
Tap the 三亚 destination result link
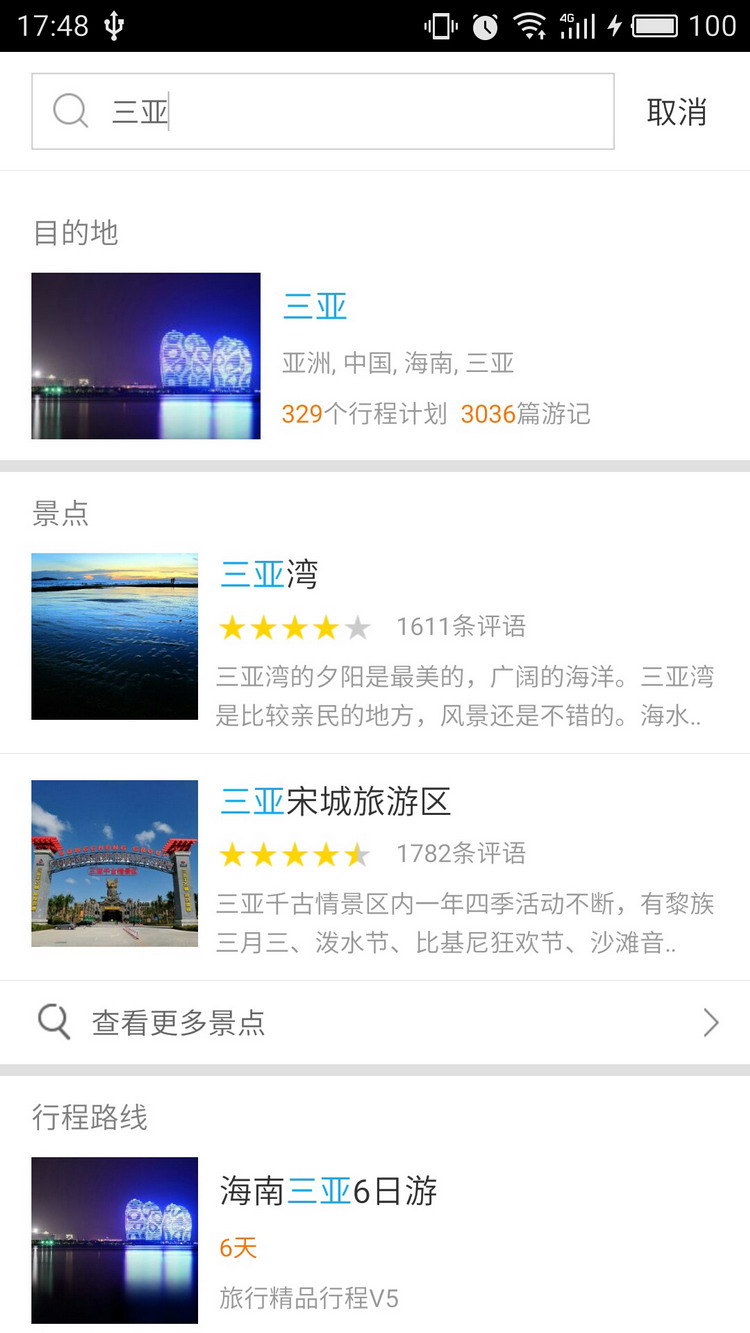pos(315,306)
